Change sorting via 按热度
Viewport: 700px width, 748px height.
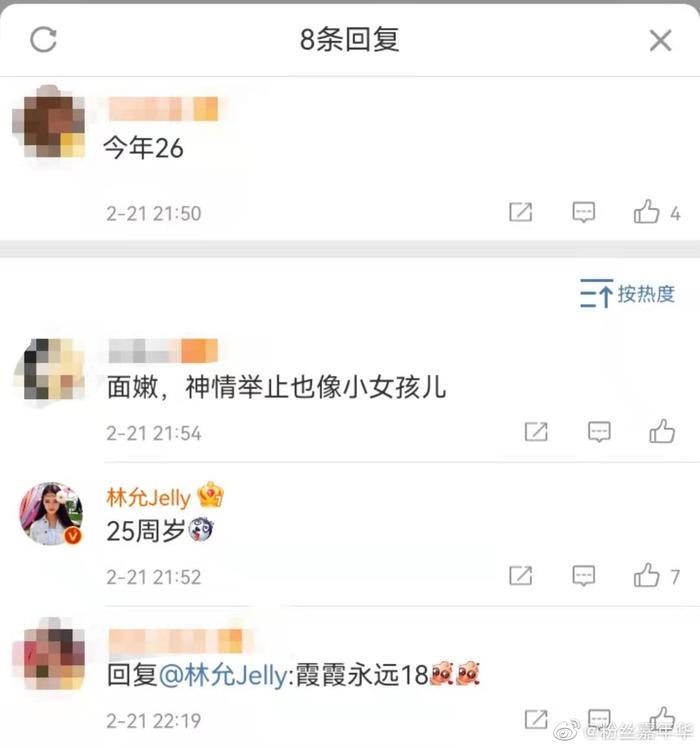click(627, 294)
